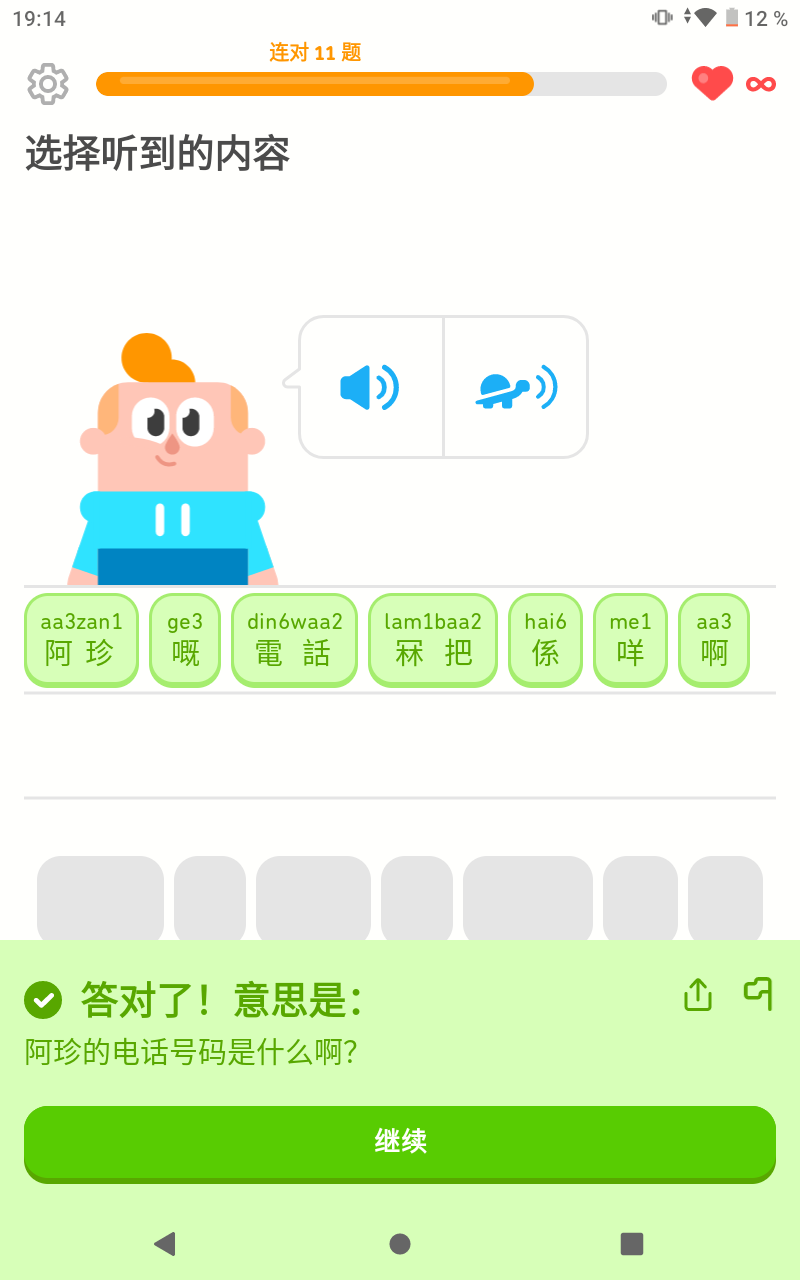Report a problem with the flag icon
This screenshot has width=800, height=1280.
point(758,993)
